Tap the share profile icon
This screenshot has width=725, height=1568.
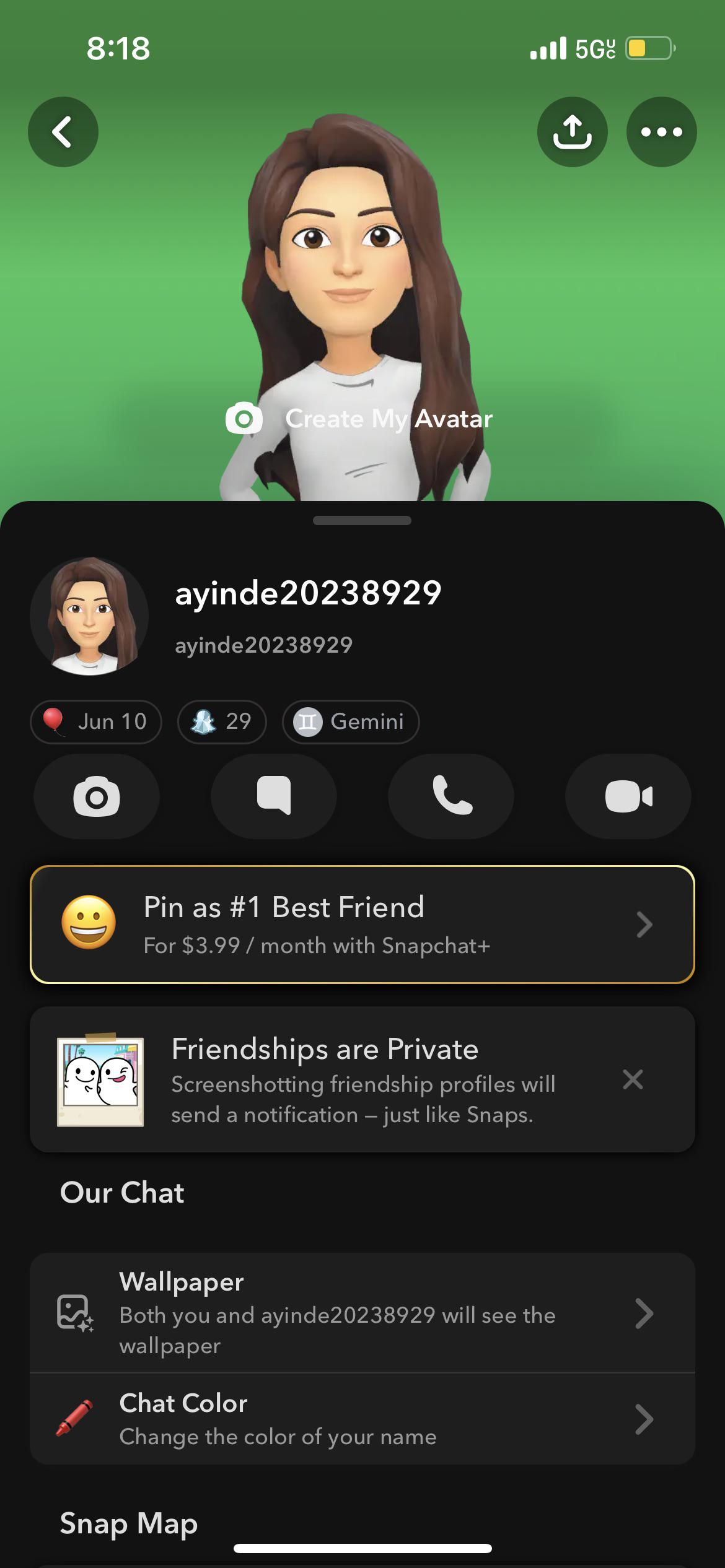tap(572, 133)
